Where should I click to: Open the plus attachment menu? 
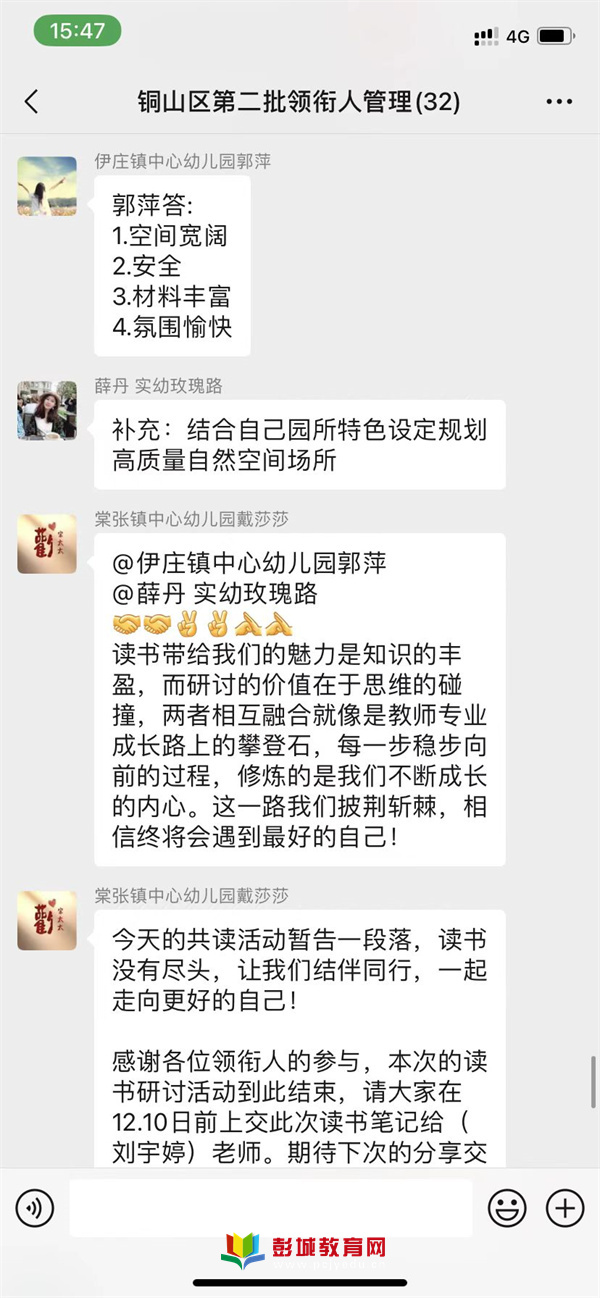click(x=565, y=1209)
